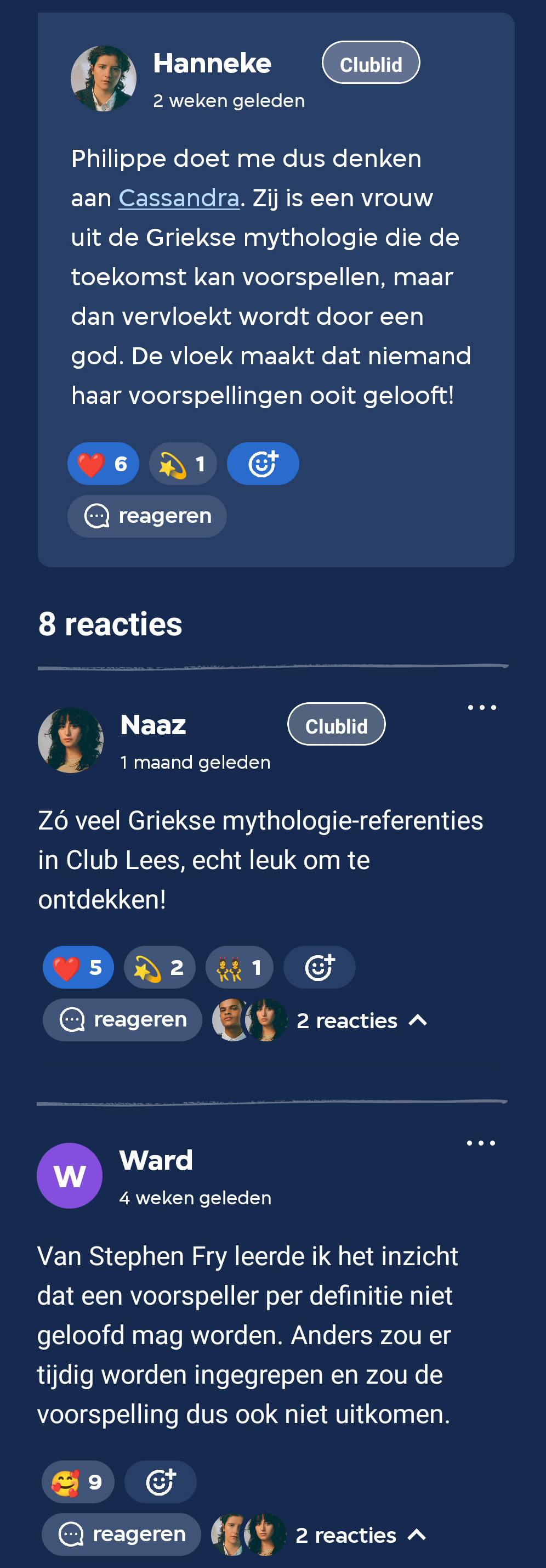This screenshot has height=1568, width=546.
Task: Add an emoji reaction to Naaz's comment
Action: [x=319, y=967]
